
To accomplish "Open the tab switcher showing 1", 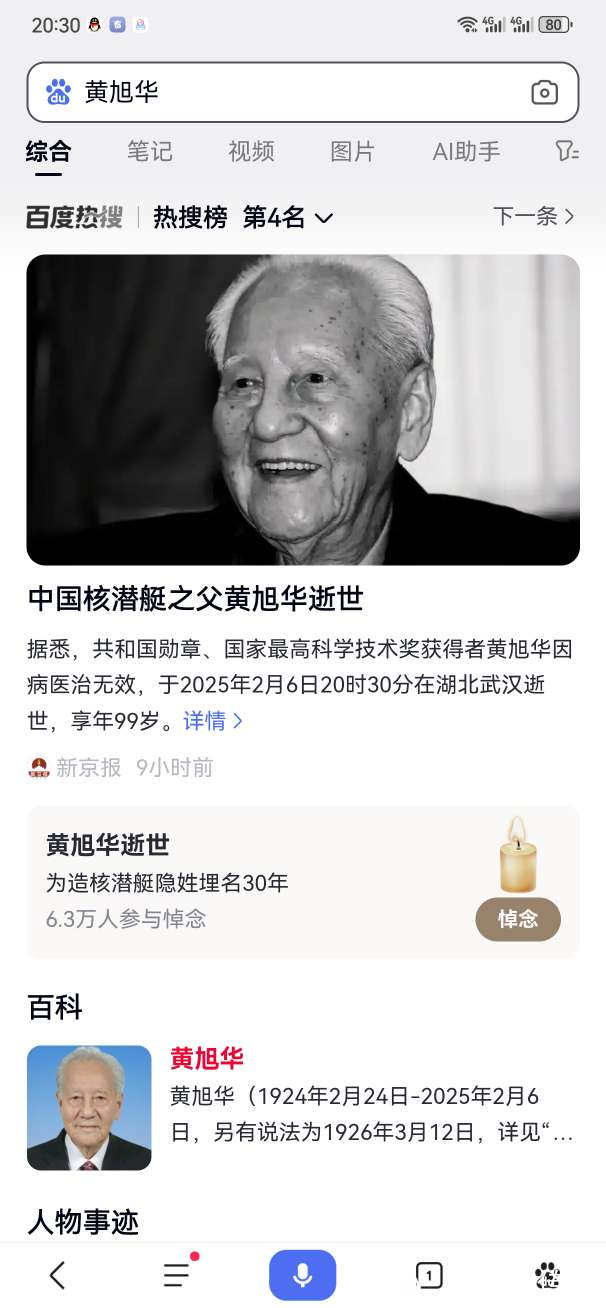I will (x=429, y=1275).
